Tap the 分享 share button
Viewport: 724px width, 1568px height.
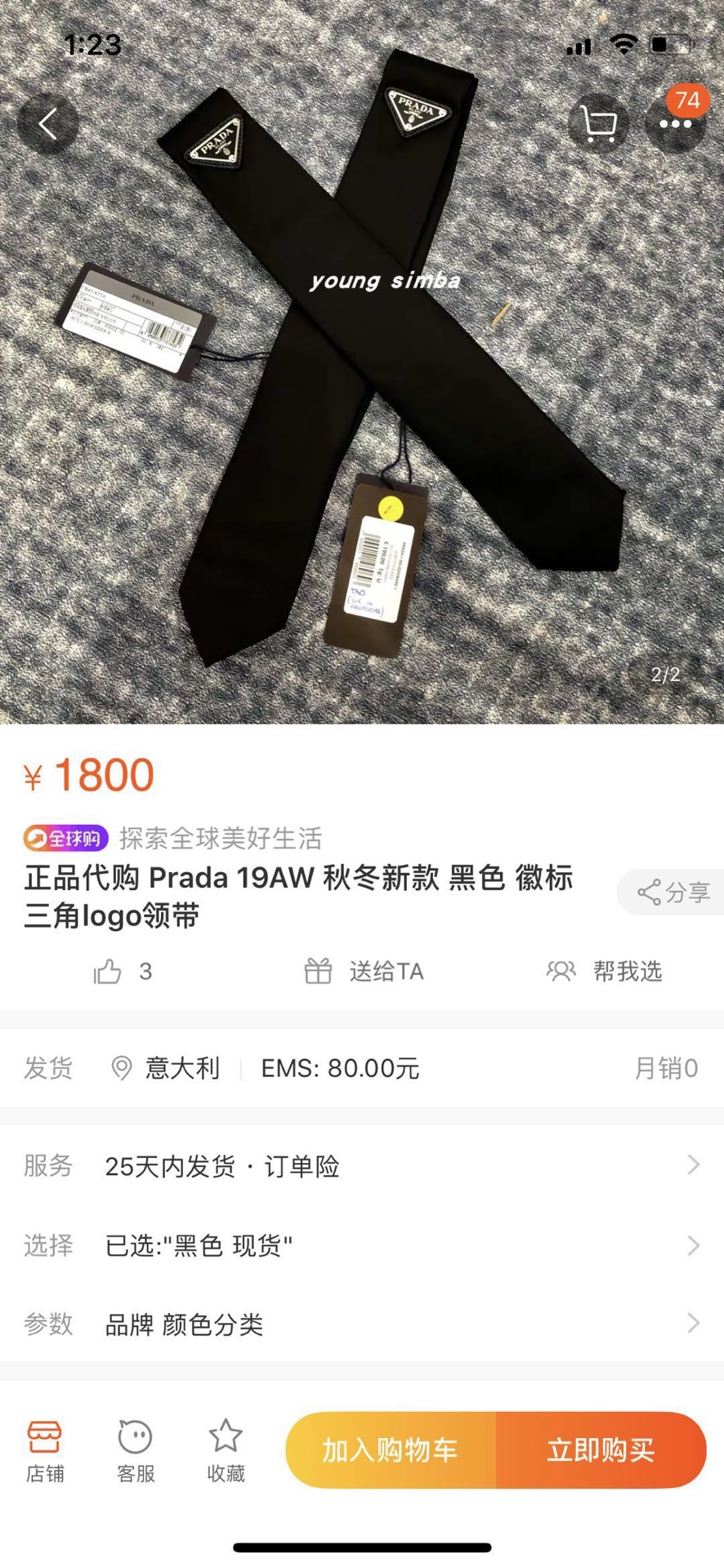click(x=673, y=892)
